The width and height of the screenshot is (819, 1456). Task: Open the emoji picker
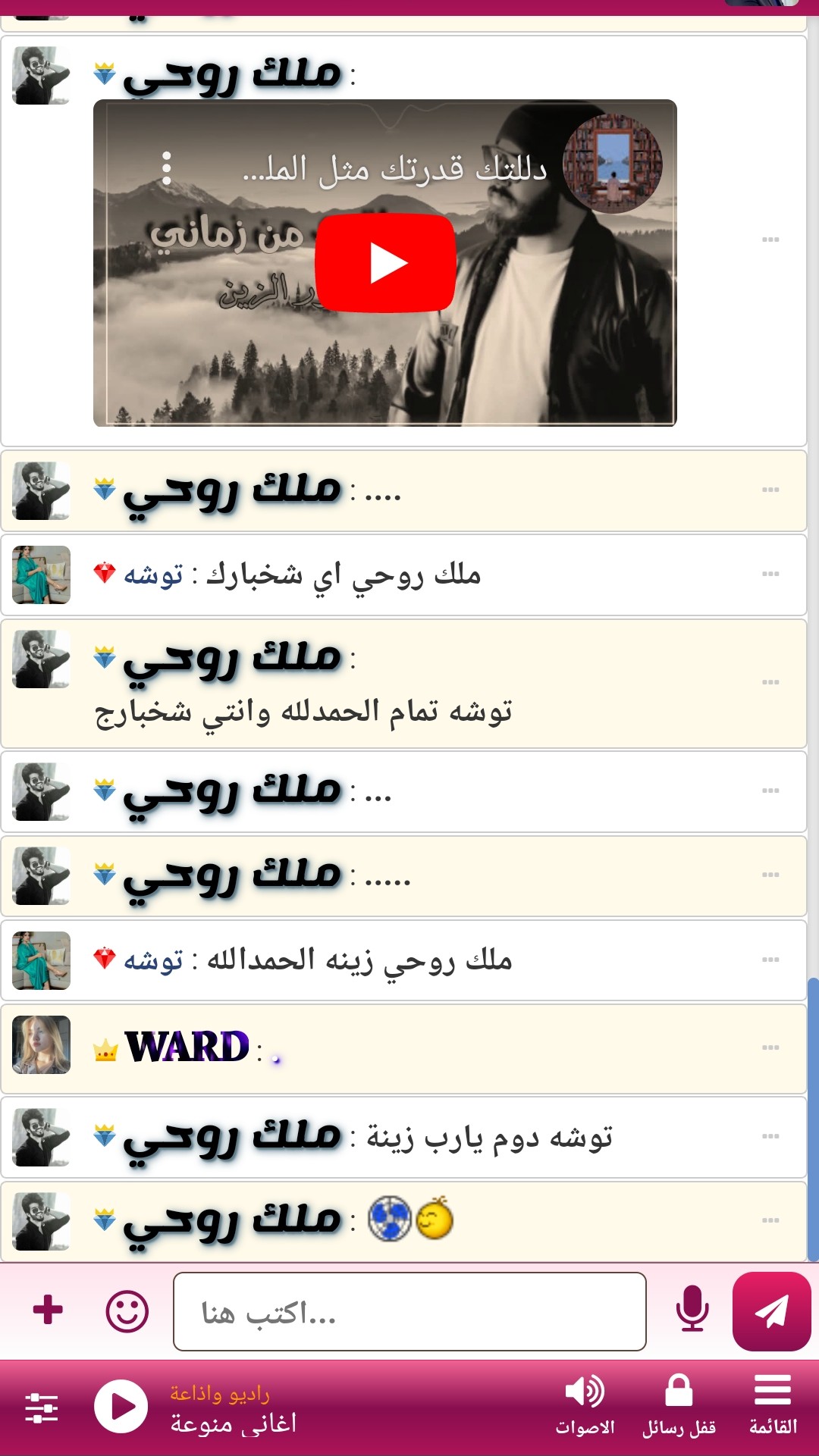(127, 1310)
